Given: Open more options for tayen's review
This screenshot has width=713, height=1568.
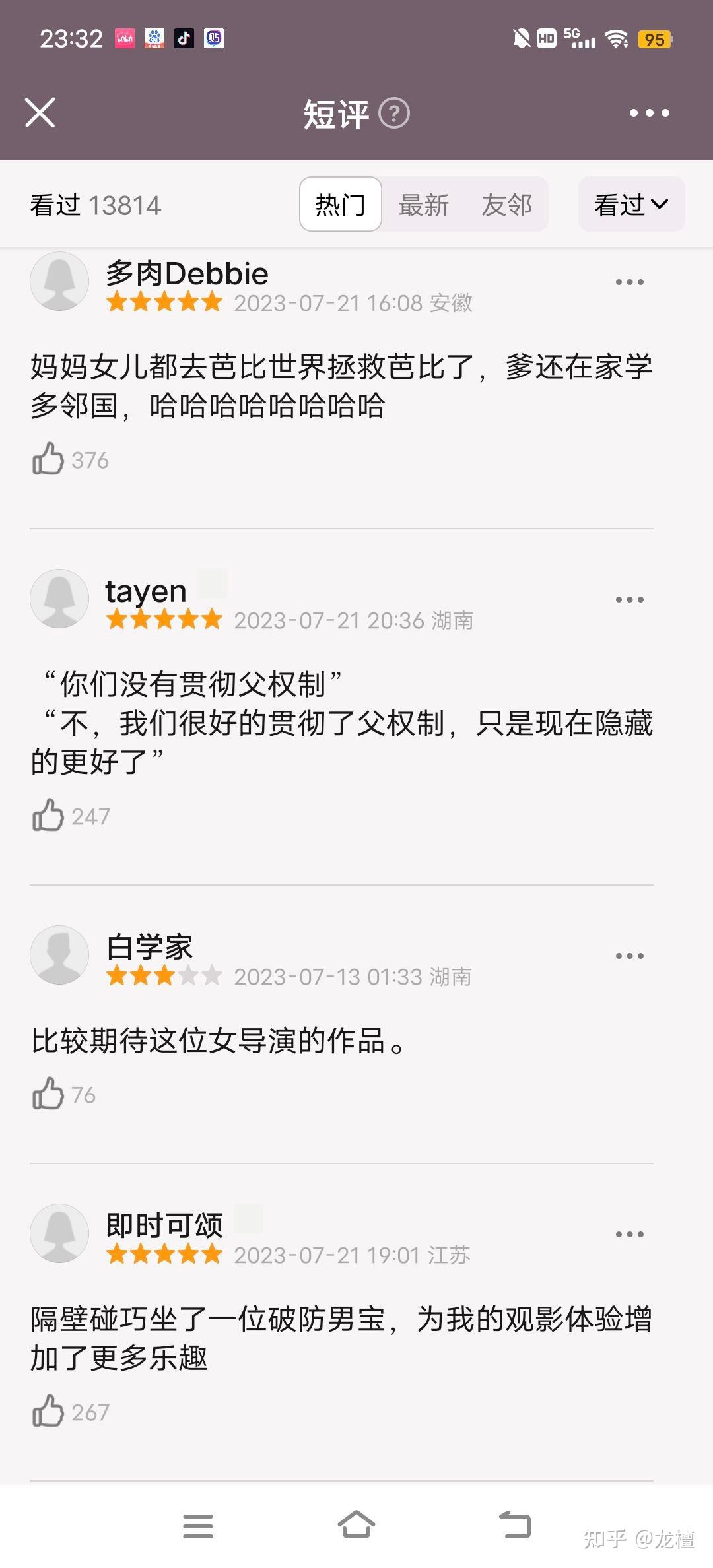Looking at the screenshot, I should click(629, 600).
